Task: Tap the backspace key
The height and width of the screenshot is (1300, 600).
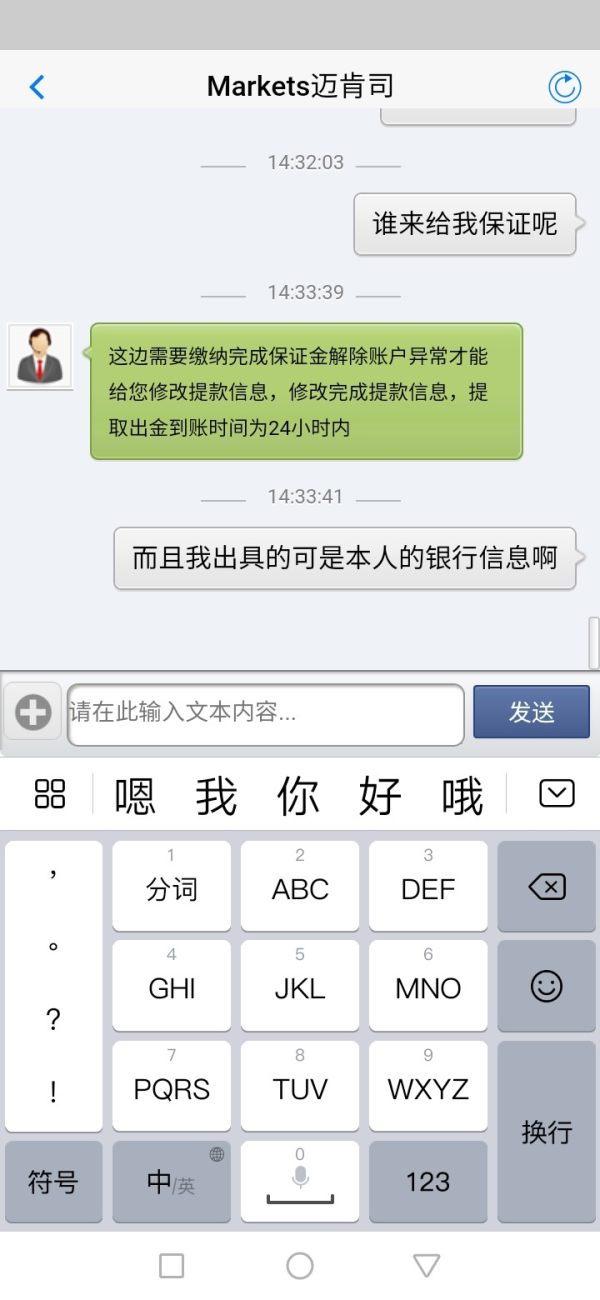Action: point(546,886)
